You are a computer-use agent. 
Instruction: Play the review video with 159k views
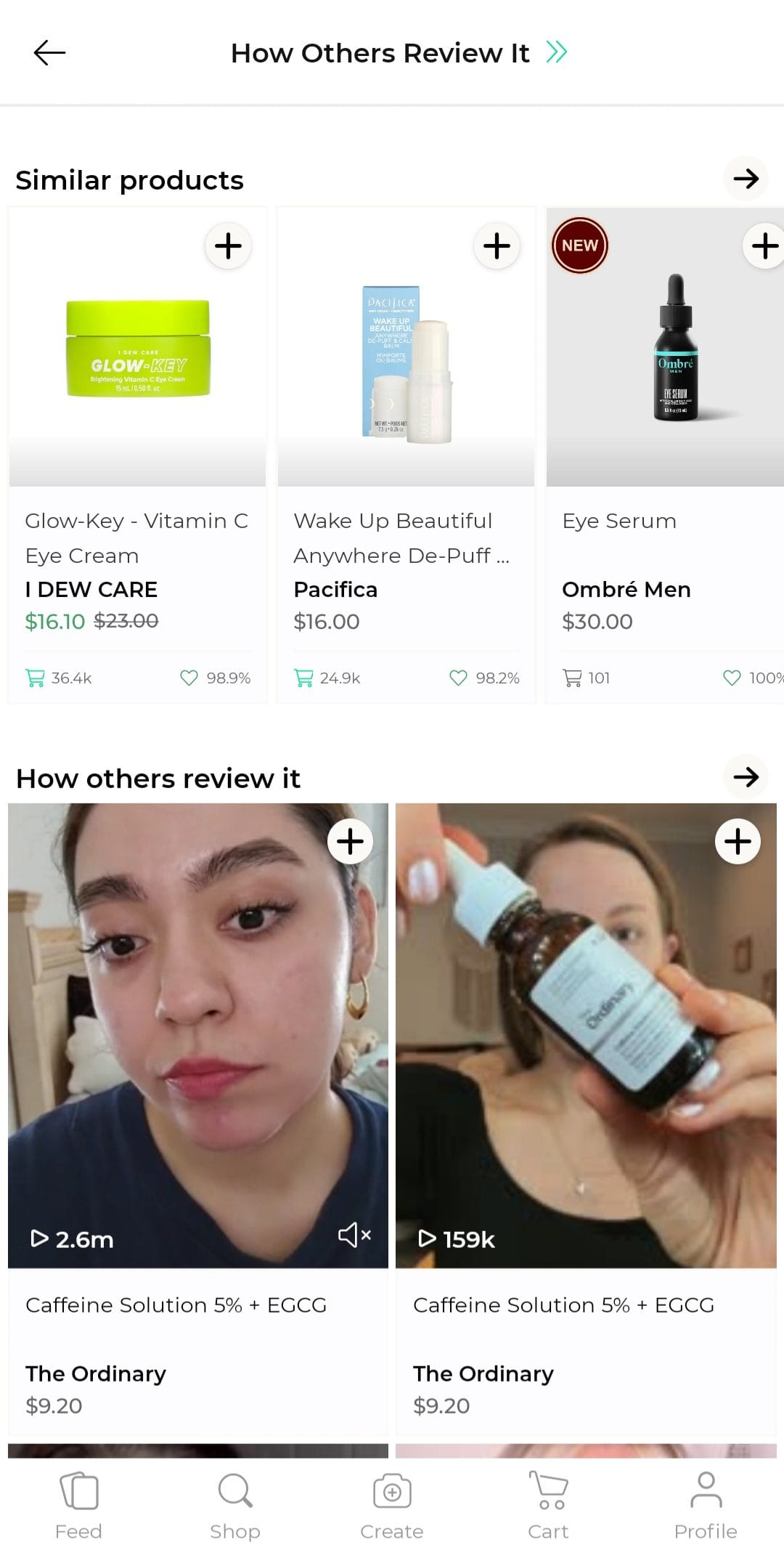click(586, 1036)
